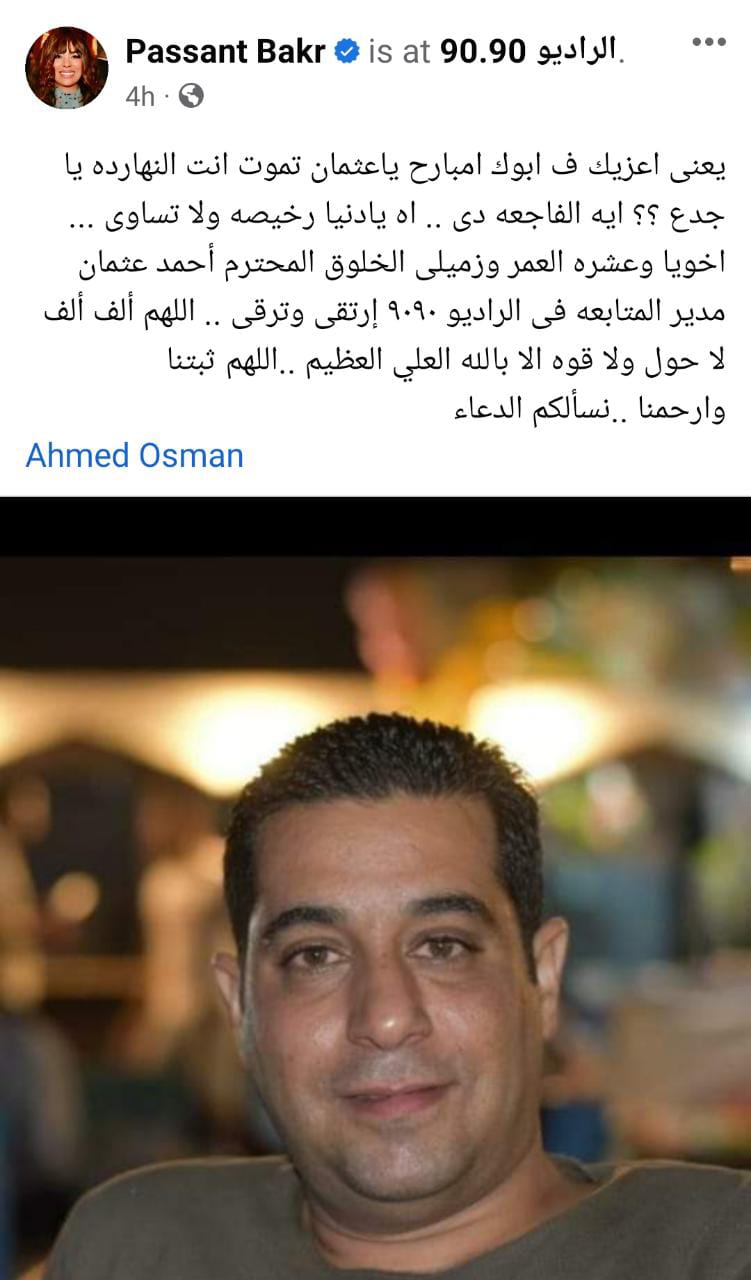Open the tagged Ahmed Osman profile link
This screenshot has width=751, height=1280.
click(x=135, y=456)
